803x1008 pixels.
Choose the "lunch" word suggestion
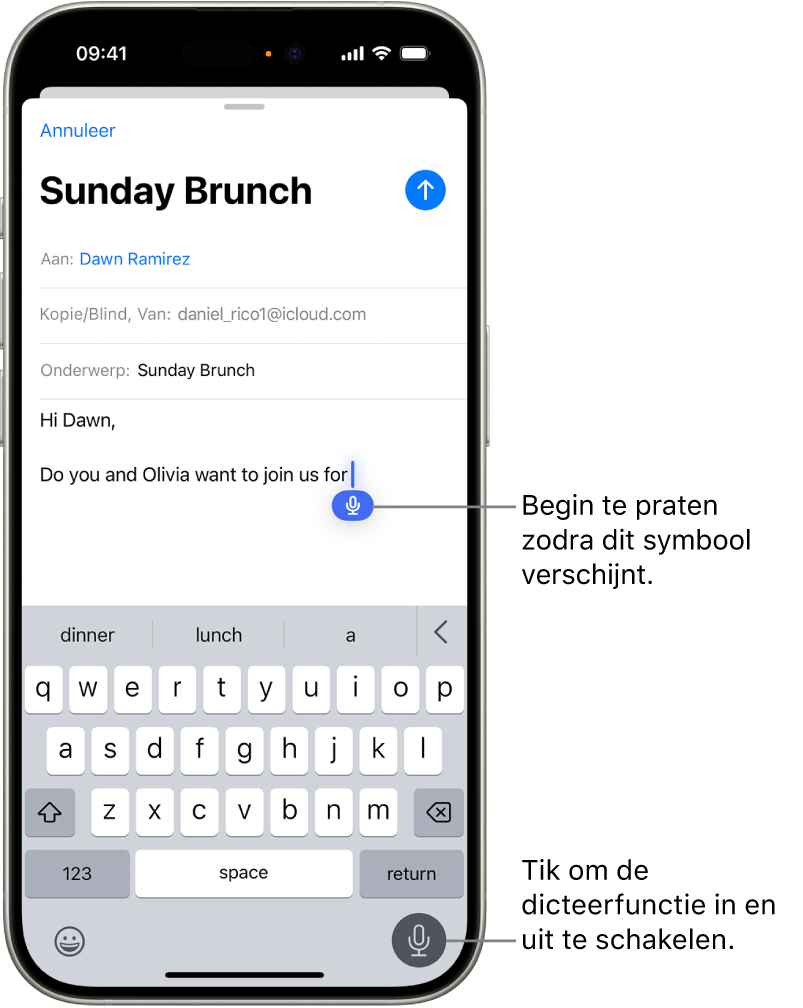219,635
